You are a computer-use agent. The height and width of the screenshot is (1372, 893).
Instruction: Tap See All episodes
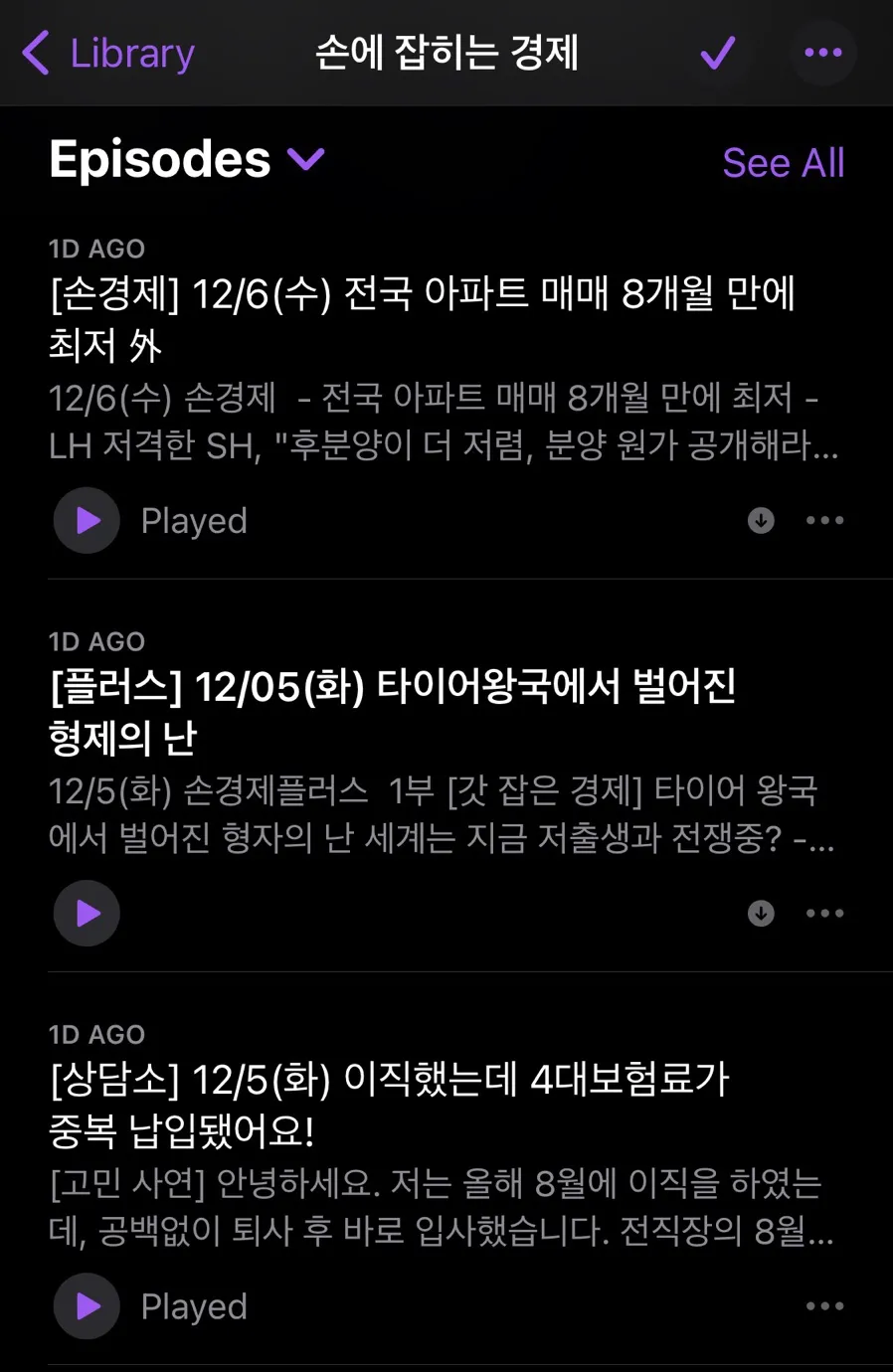[783, 163]
